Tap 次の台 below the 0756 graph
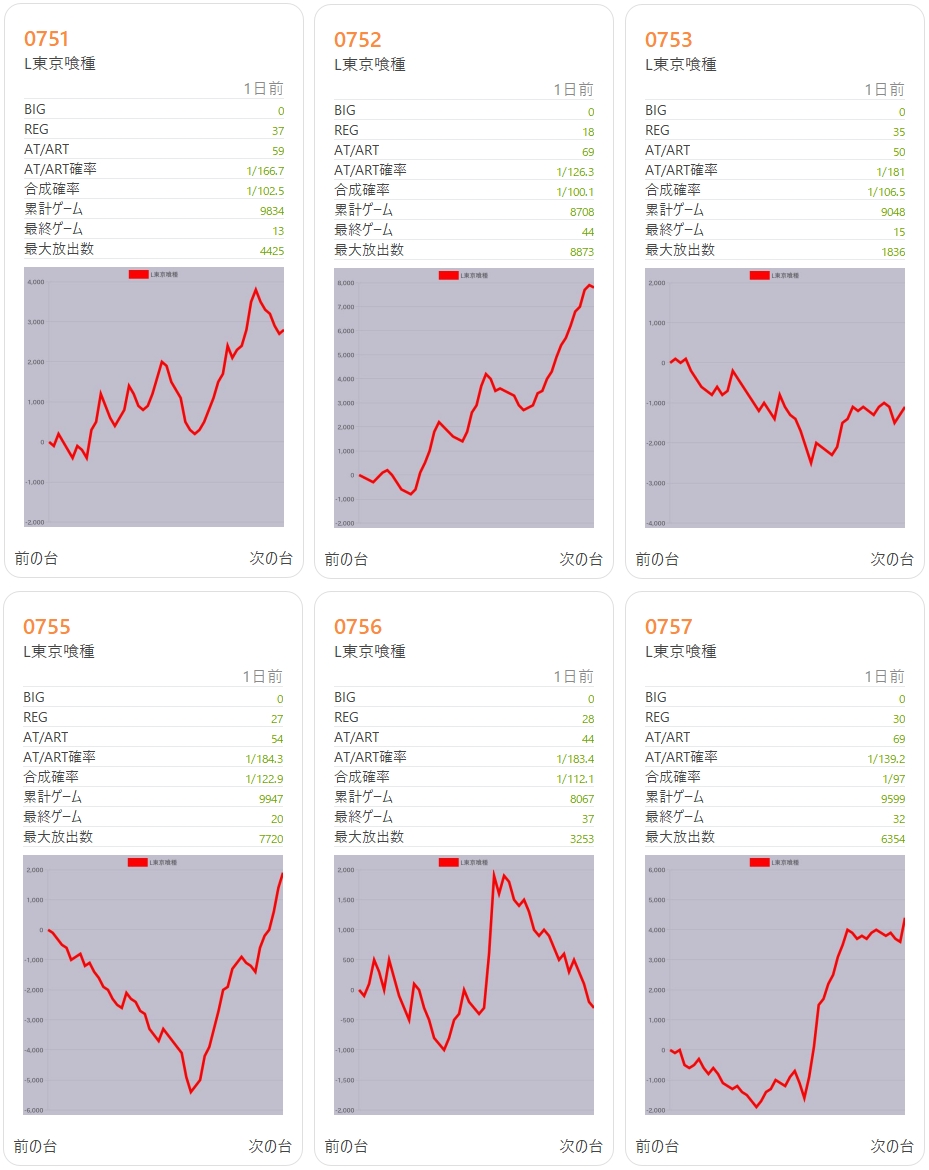The image size is (929, 1170). 581,1146
